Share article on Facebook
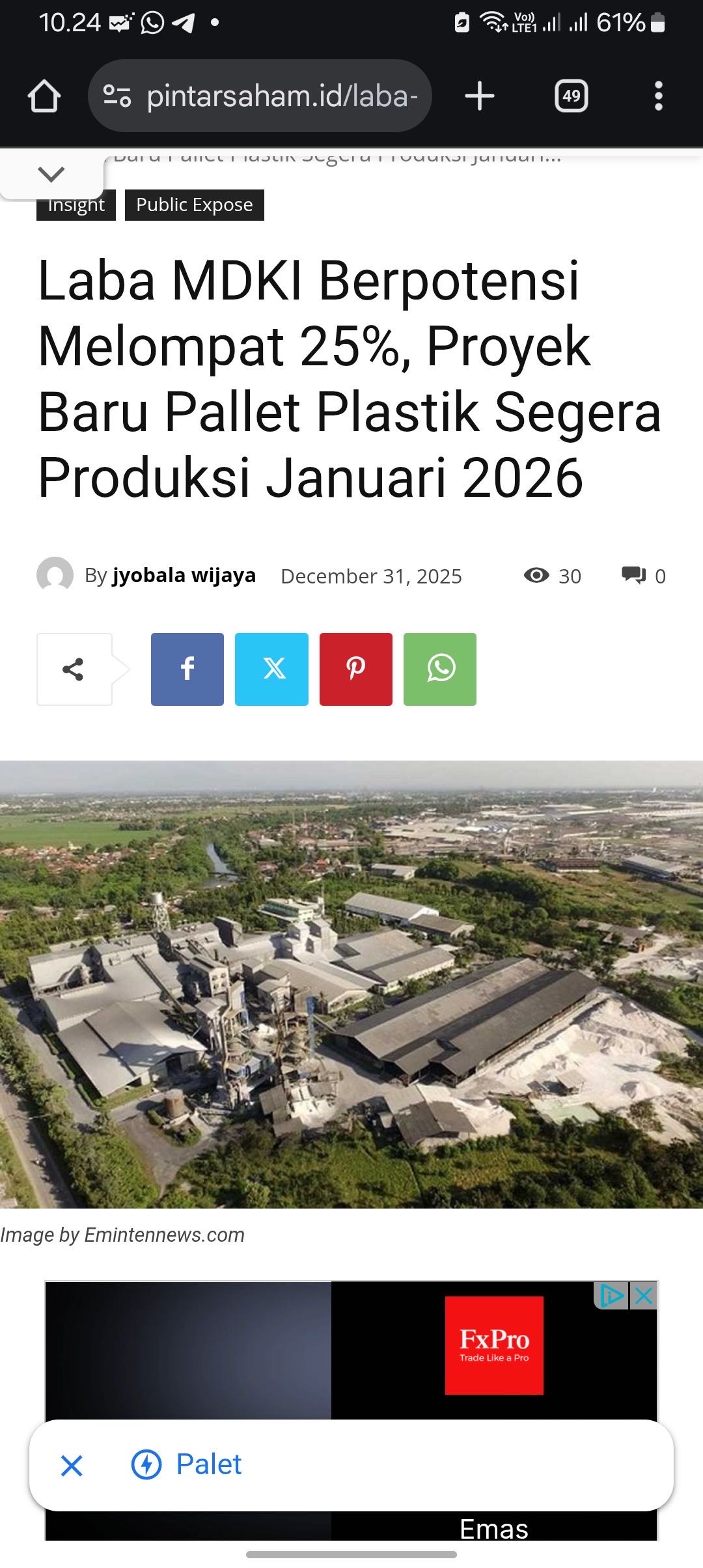This screenshot has height=1568, width=703. [187, 669]
